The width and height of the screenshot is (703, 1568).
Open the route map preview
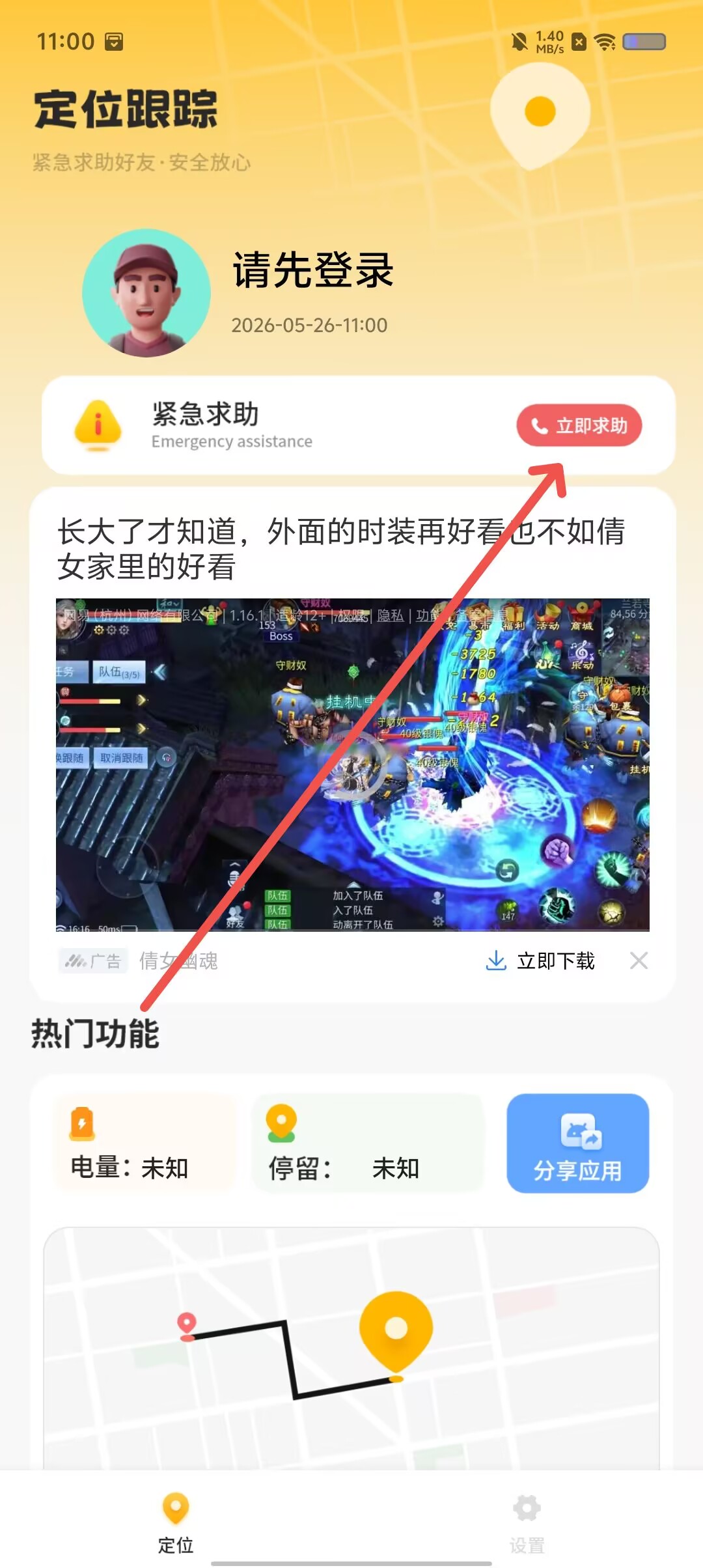[x=351, y=1348]
